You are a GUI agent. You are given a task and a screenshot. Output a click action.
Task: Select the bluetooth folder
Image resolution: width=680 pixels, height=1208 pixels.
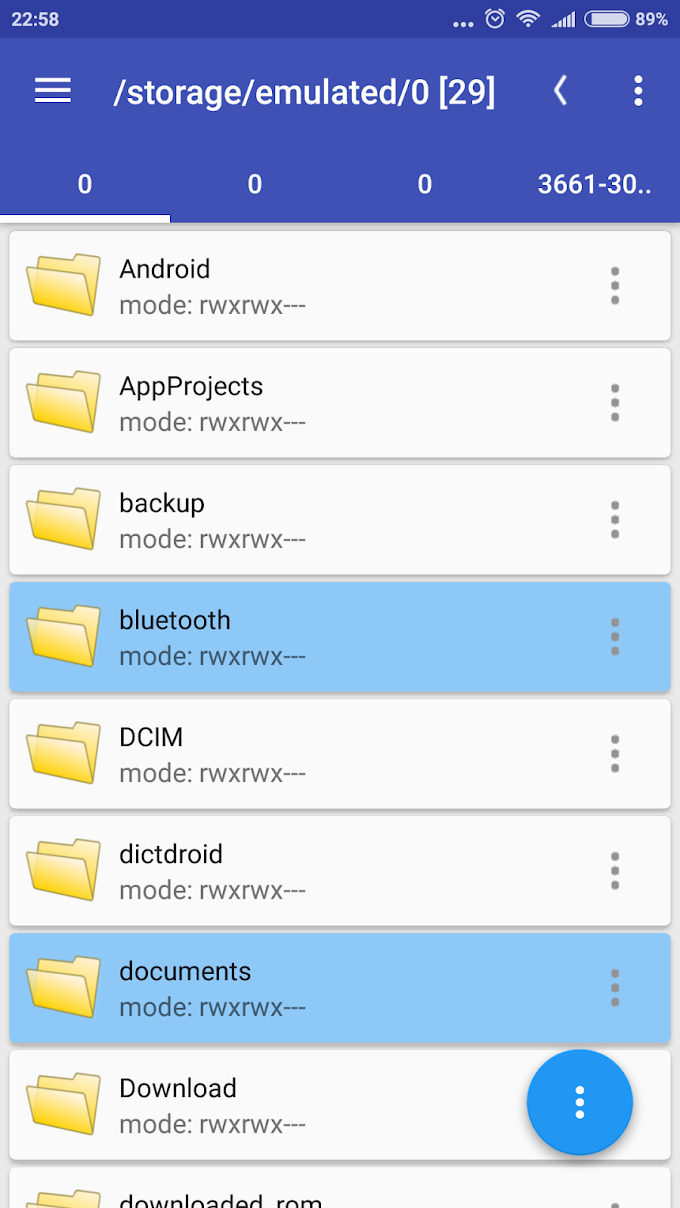tap(340, 637)
